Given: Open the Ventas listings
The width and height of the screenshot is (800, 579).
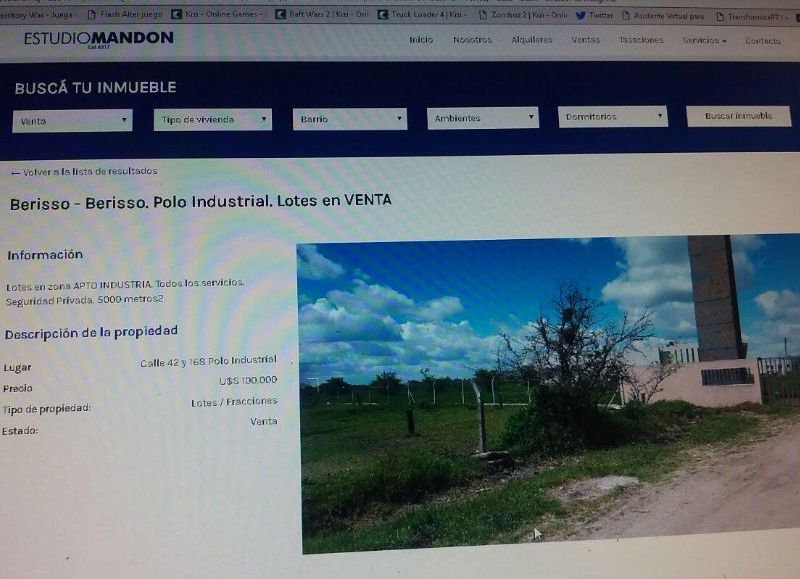Looking at the screenshot, I should click(x=585, y=40).
